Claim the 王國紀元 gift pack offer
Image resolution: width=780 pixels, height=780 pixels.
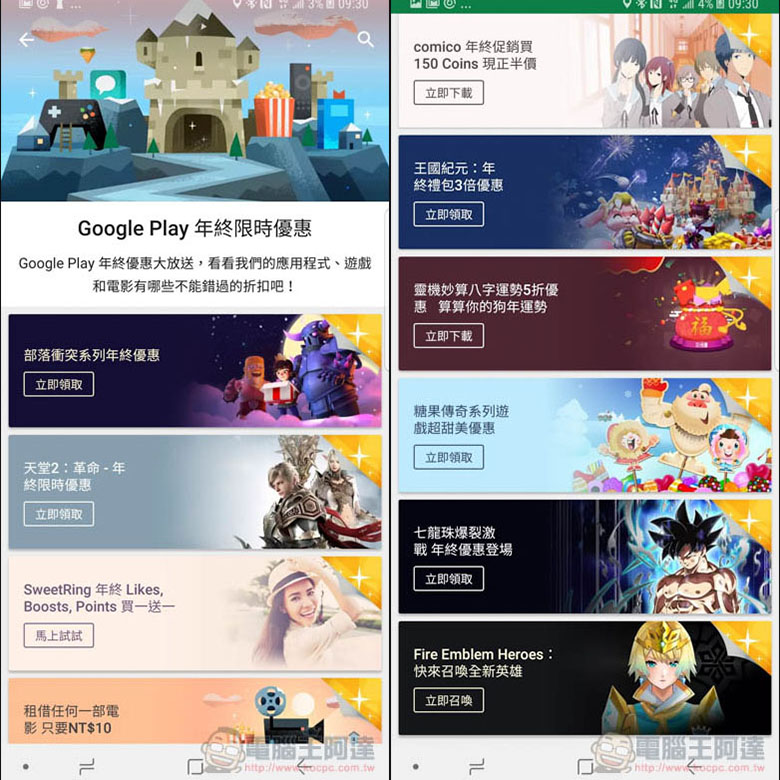click(449, 214)
